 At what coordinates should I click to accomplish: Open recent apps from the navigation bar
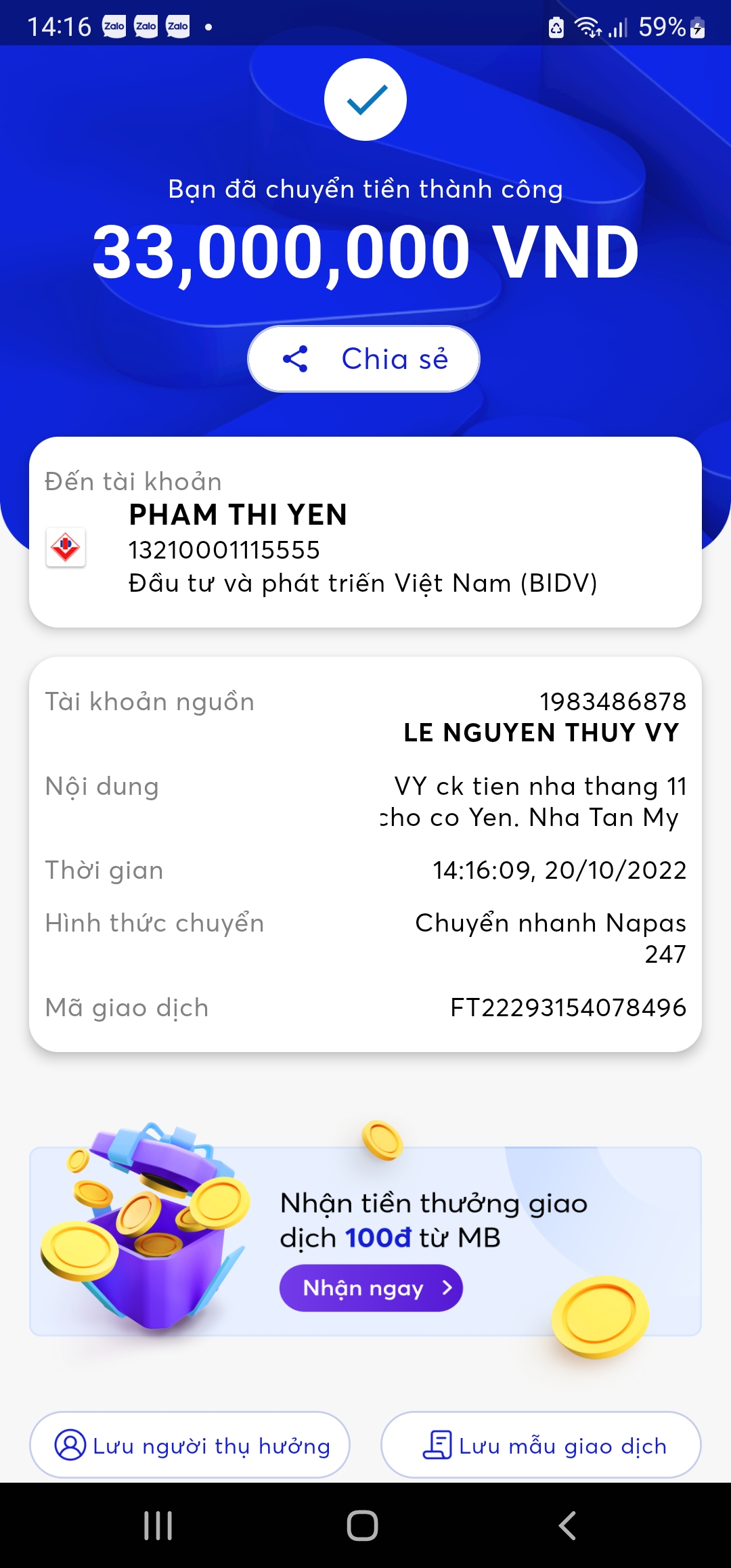click(158, 1525)
